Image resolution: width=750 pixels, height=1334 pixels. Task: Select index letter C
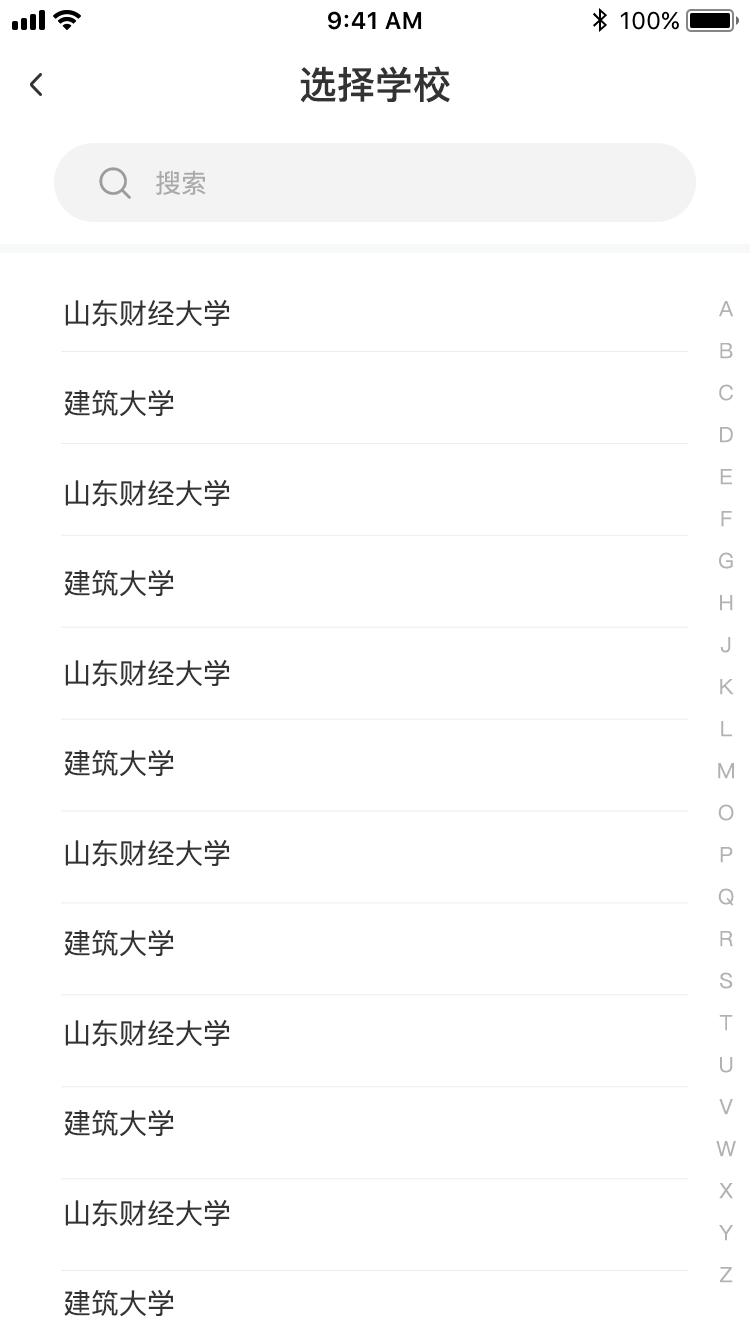(x=726, y=394)
